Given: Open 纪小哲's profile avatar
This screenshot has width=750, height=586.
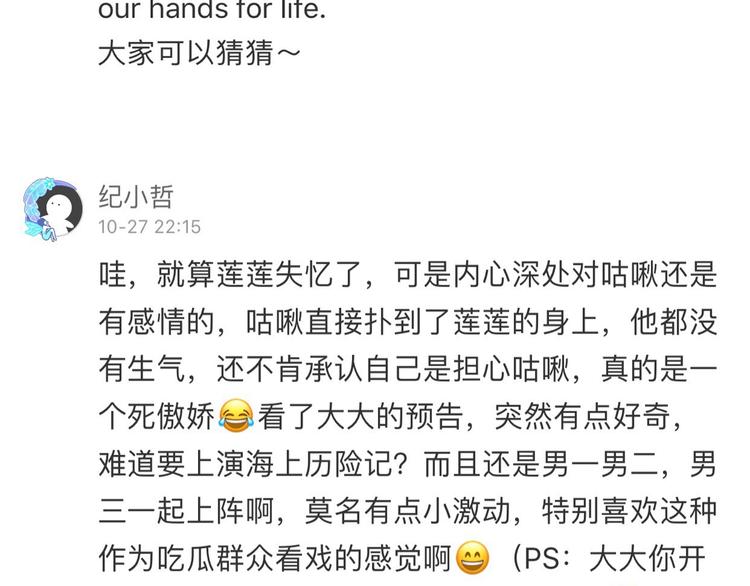Looking at the screenshot, I should point(52,208).
